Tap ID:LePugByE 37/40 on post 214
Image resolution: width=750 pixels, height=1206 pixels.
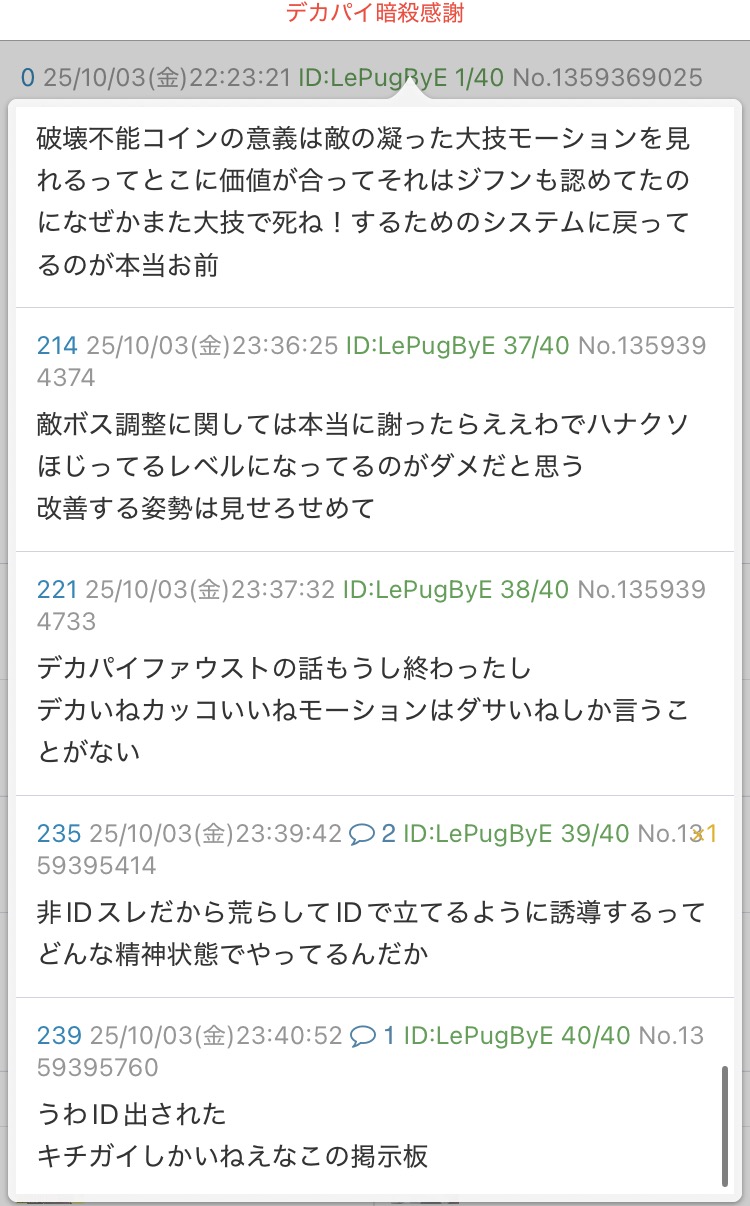click(x=457, y=346)
